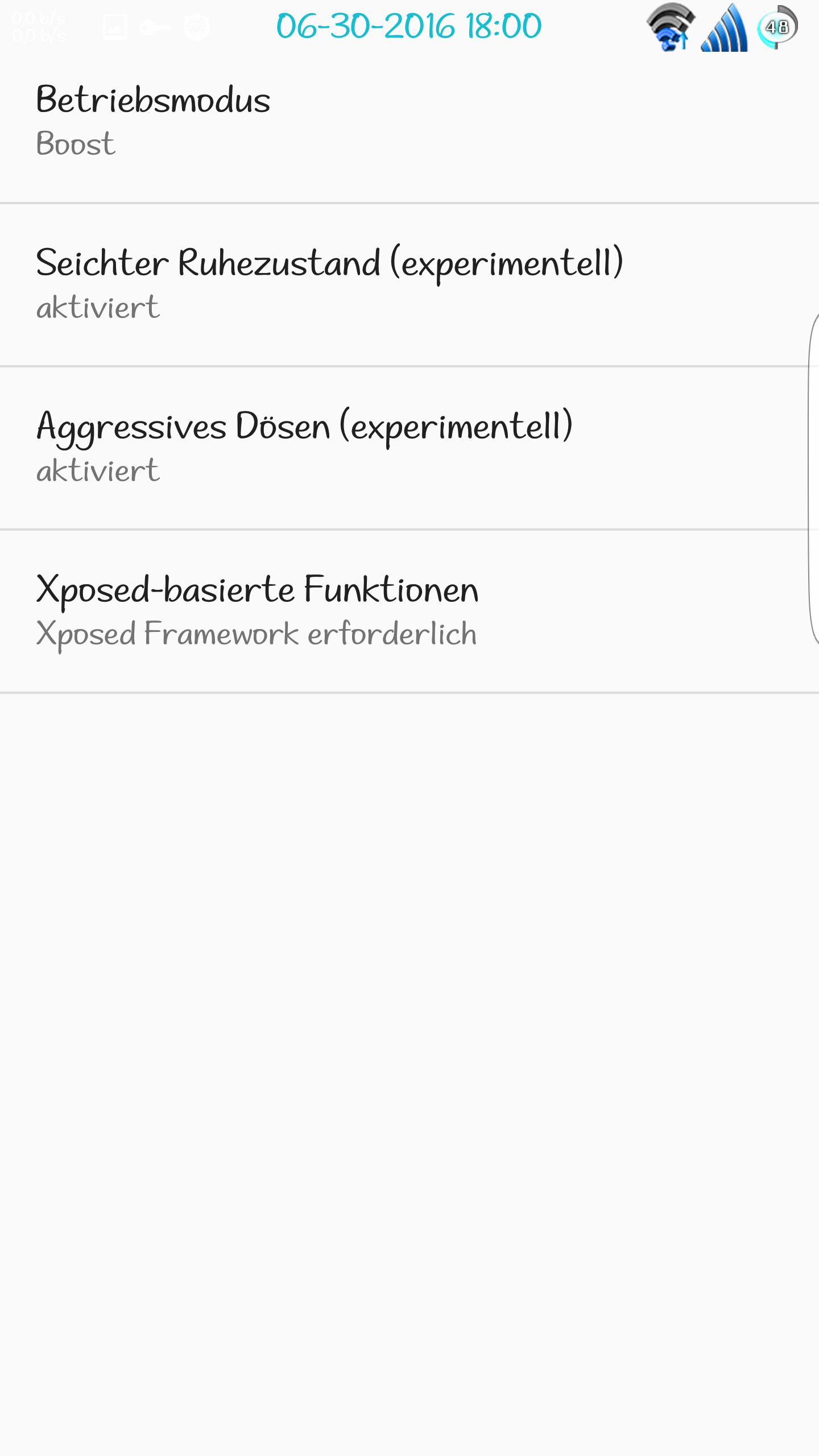The height and width of the screenshot is (1456, 819).
Task: Open Xposed-basierte Funktionen
Action: coord(409,611)
